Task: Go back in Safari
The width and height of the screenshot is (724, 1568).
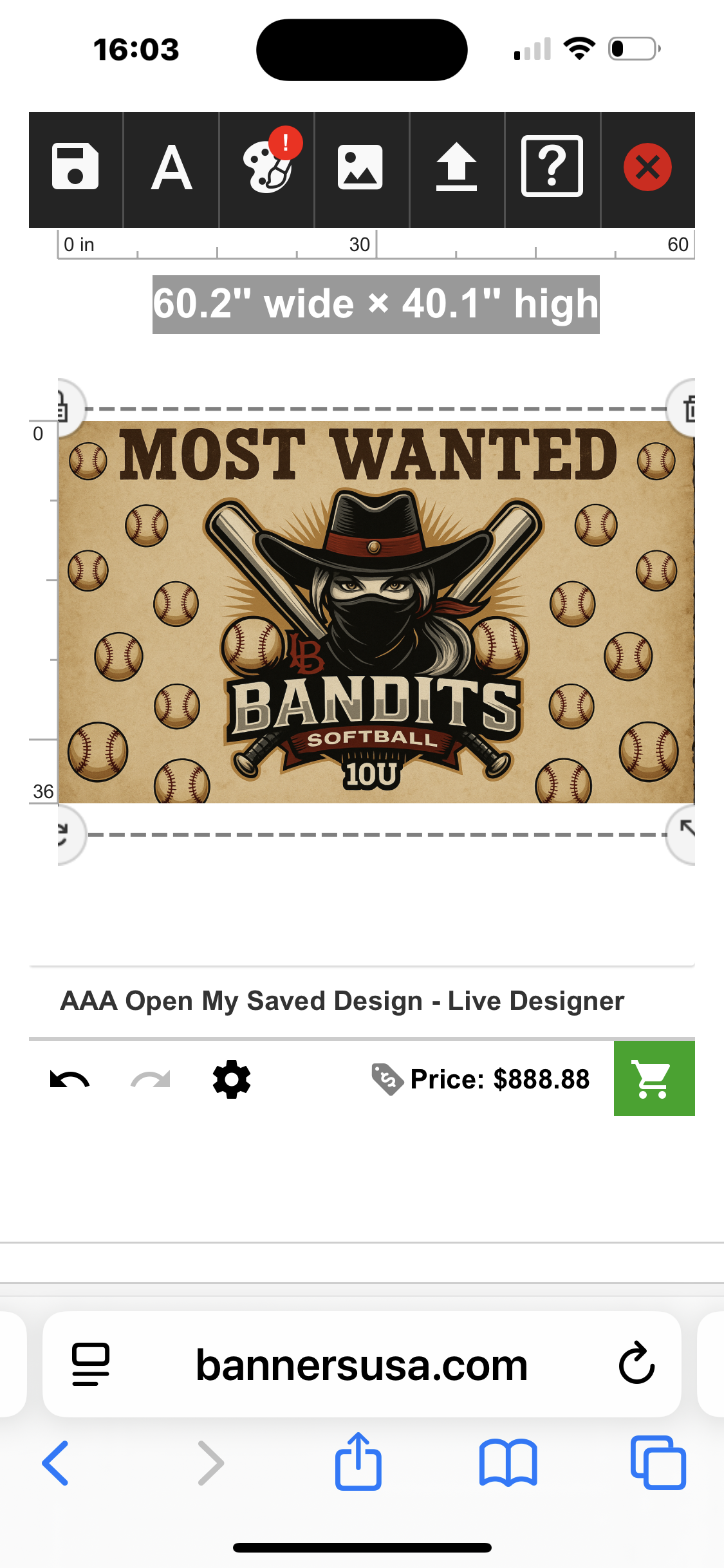Action: click(x=56, y=1462)
